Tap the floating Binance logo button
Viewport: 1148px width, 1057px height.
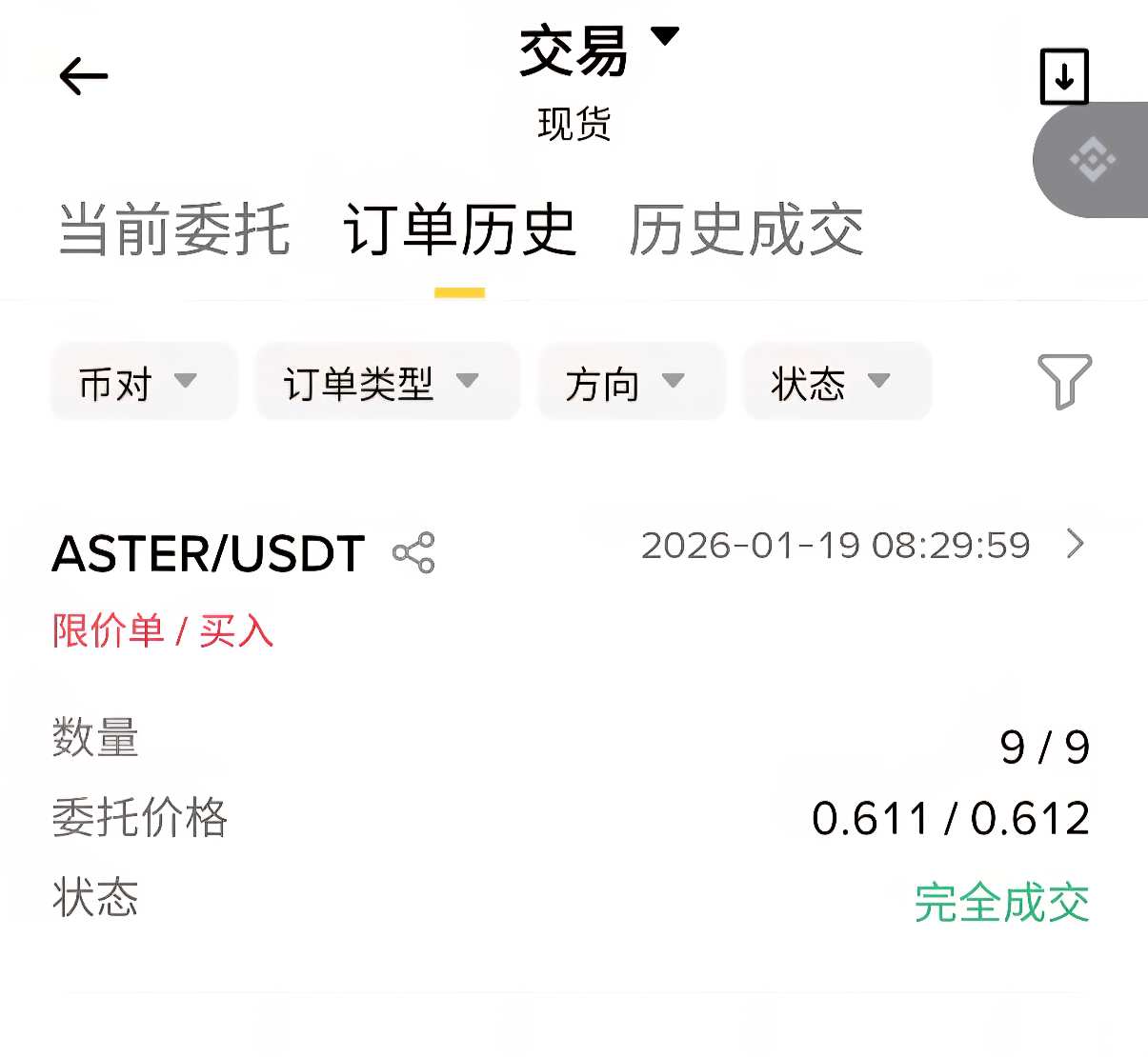coord(1093,160)
